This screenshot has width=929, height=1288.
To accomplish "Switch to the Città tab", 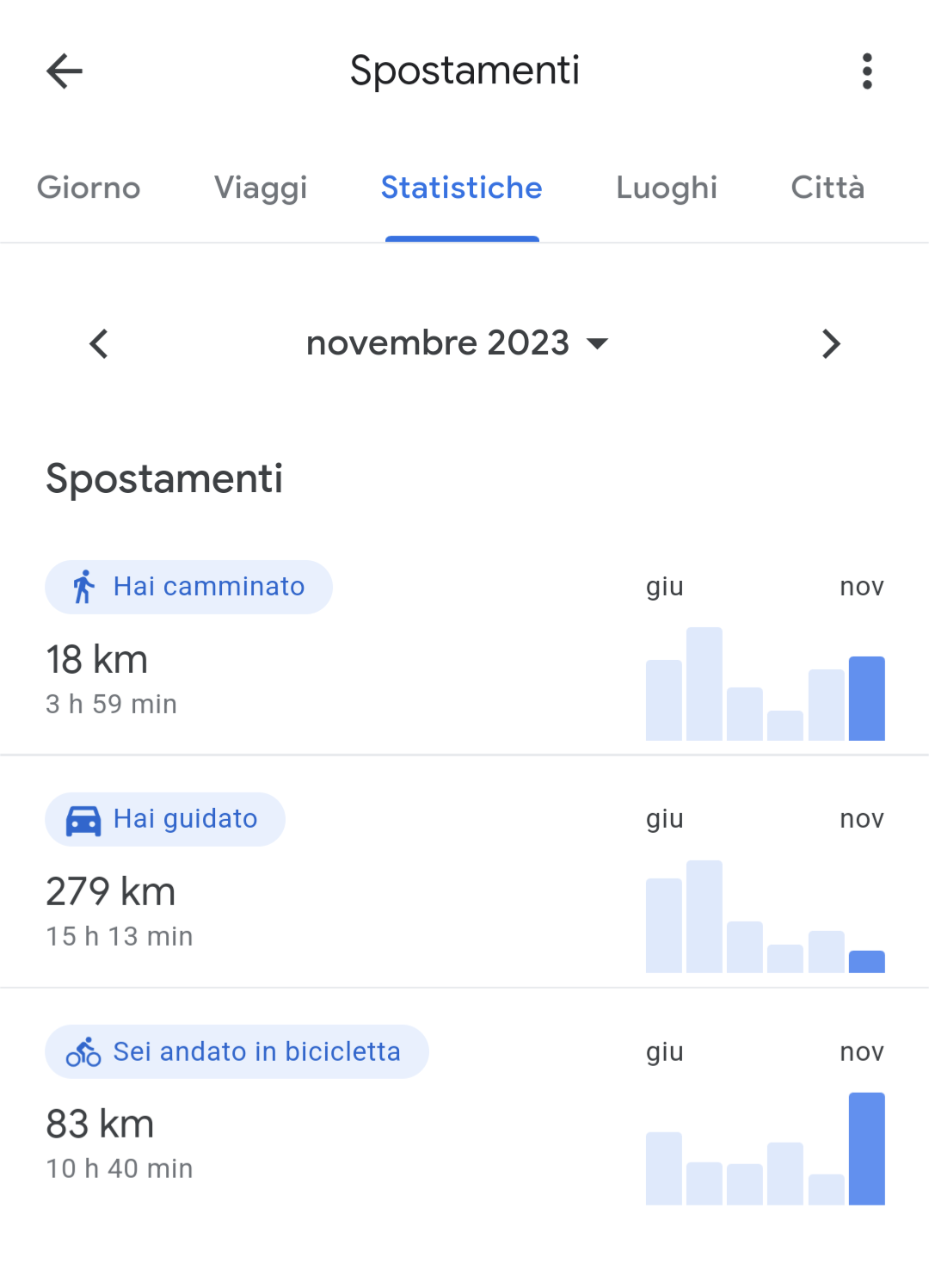I will pyautogui.click(x=827, y=188).
